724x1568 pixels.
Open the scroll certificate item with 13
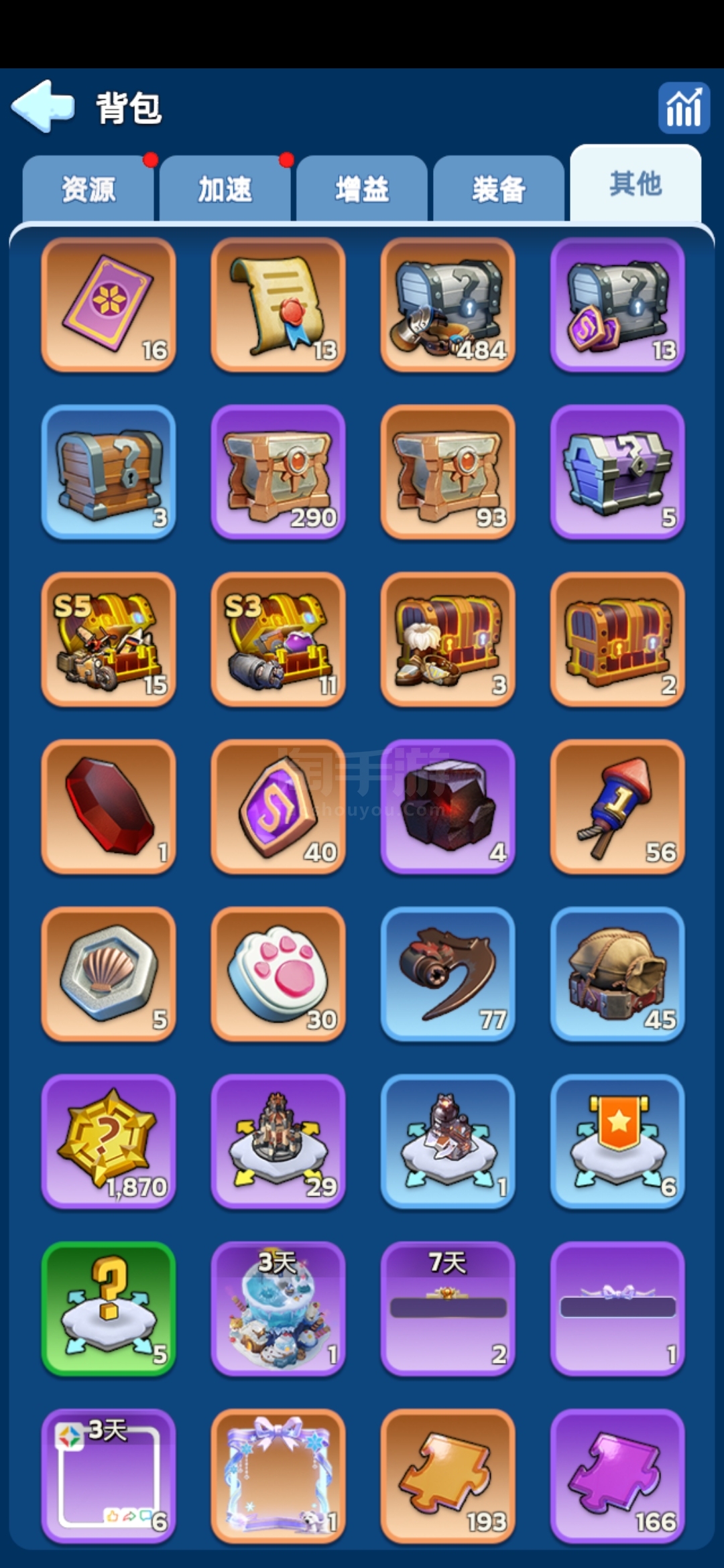coord(278,304)
